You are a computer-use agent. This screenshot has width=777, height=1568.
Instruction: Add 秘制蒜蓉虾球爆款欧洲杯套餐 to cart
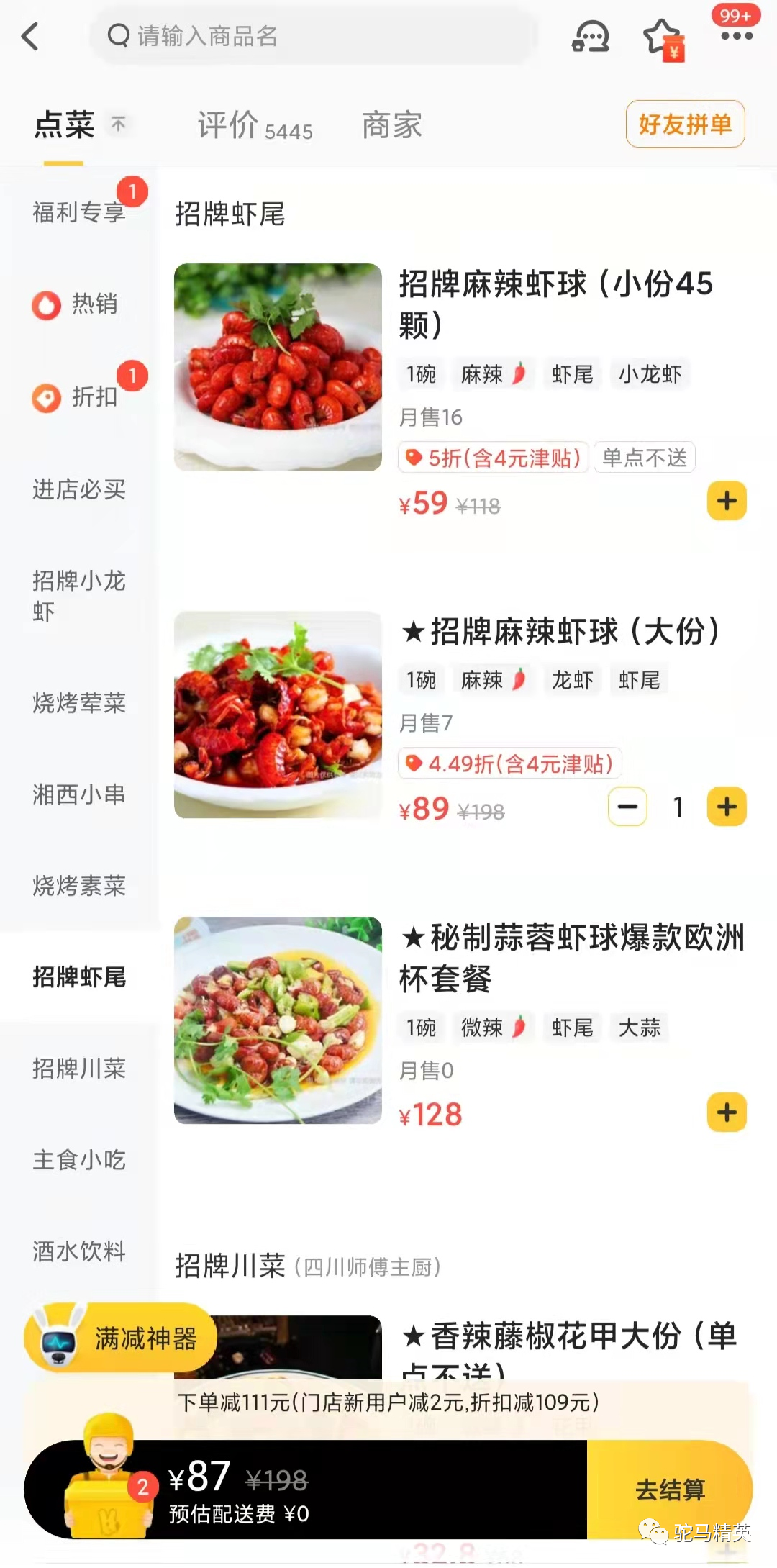(x=727, y=1112)
